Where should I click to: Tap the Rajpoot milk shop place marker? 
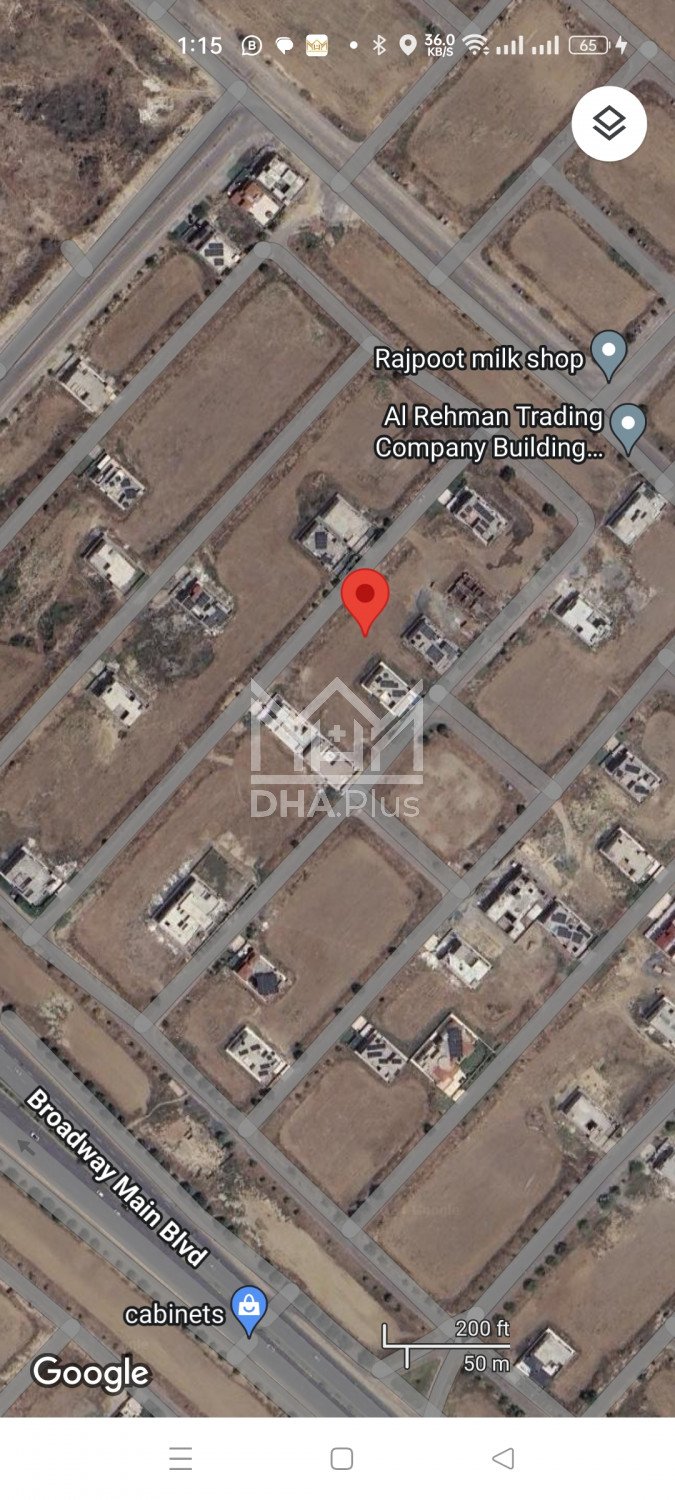tap(608, 354)
